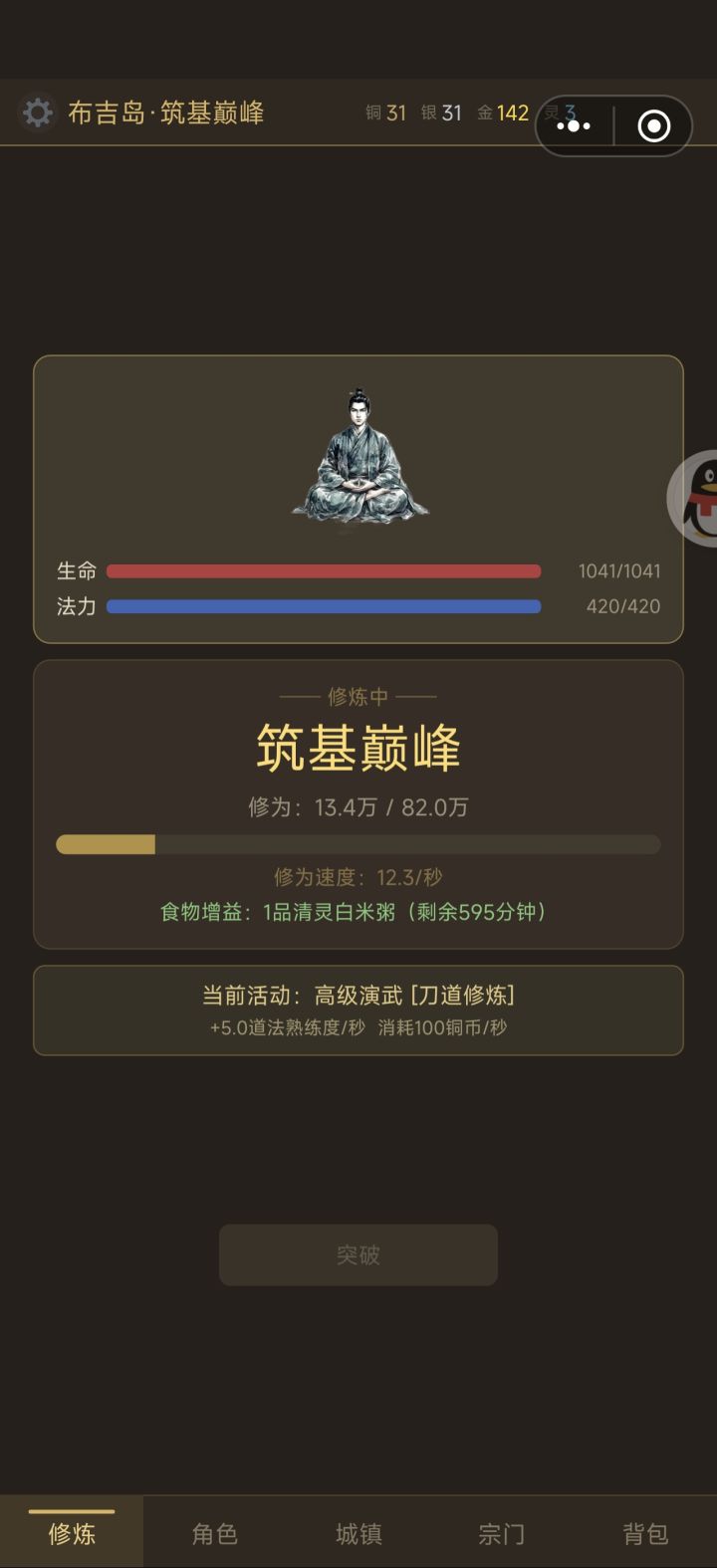Switch to the 角色 character tab
The width and height of the screenshot is (717, 1568).
click(213, 1533)
